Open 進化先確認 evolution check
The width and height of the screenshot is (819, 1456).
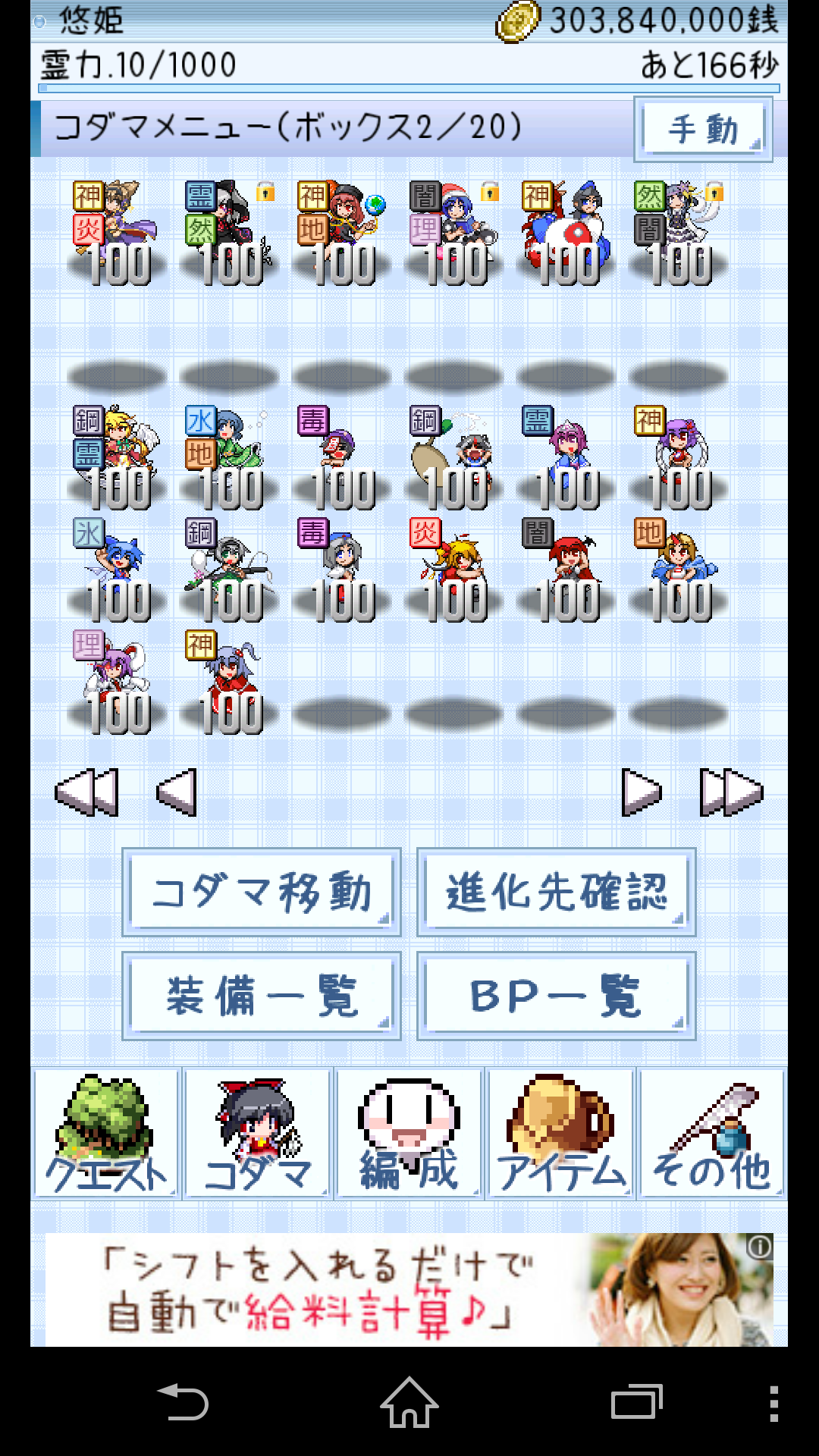pyautogui.click(x=556, y=892)
